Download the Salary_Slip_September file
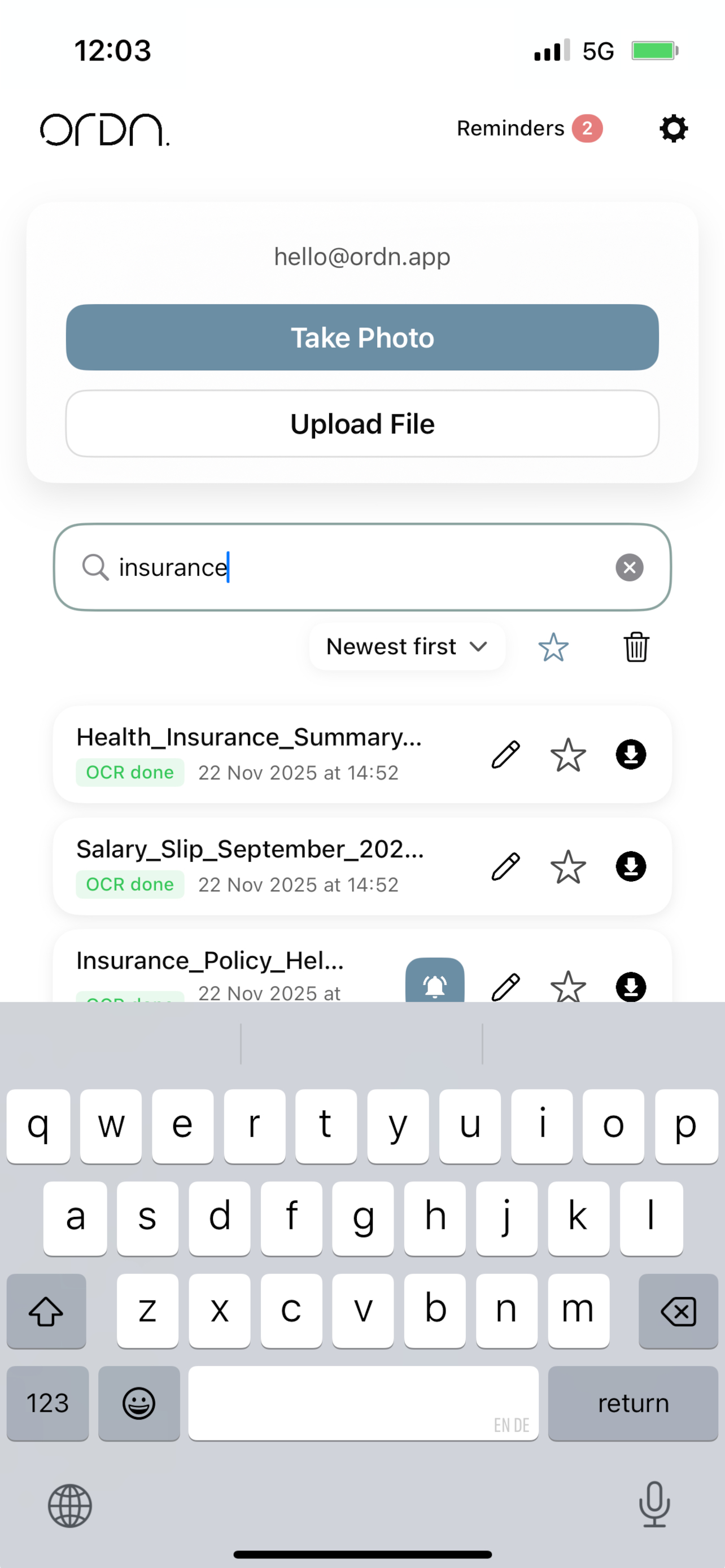 [631, 867]
